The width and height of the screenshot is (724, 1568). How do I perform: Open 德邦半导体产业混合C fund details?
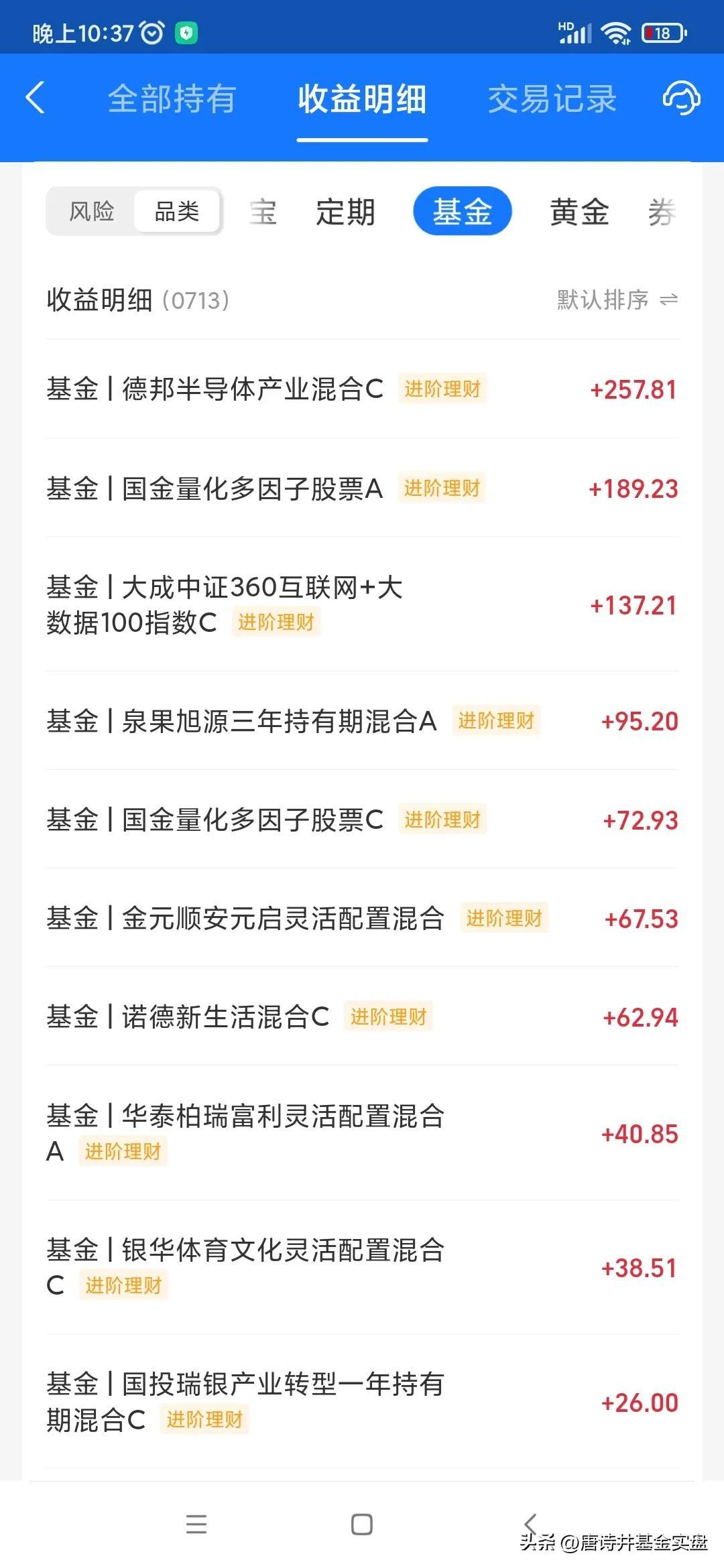tap(362, 389)
